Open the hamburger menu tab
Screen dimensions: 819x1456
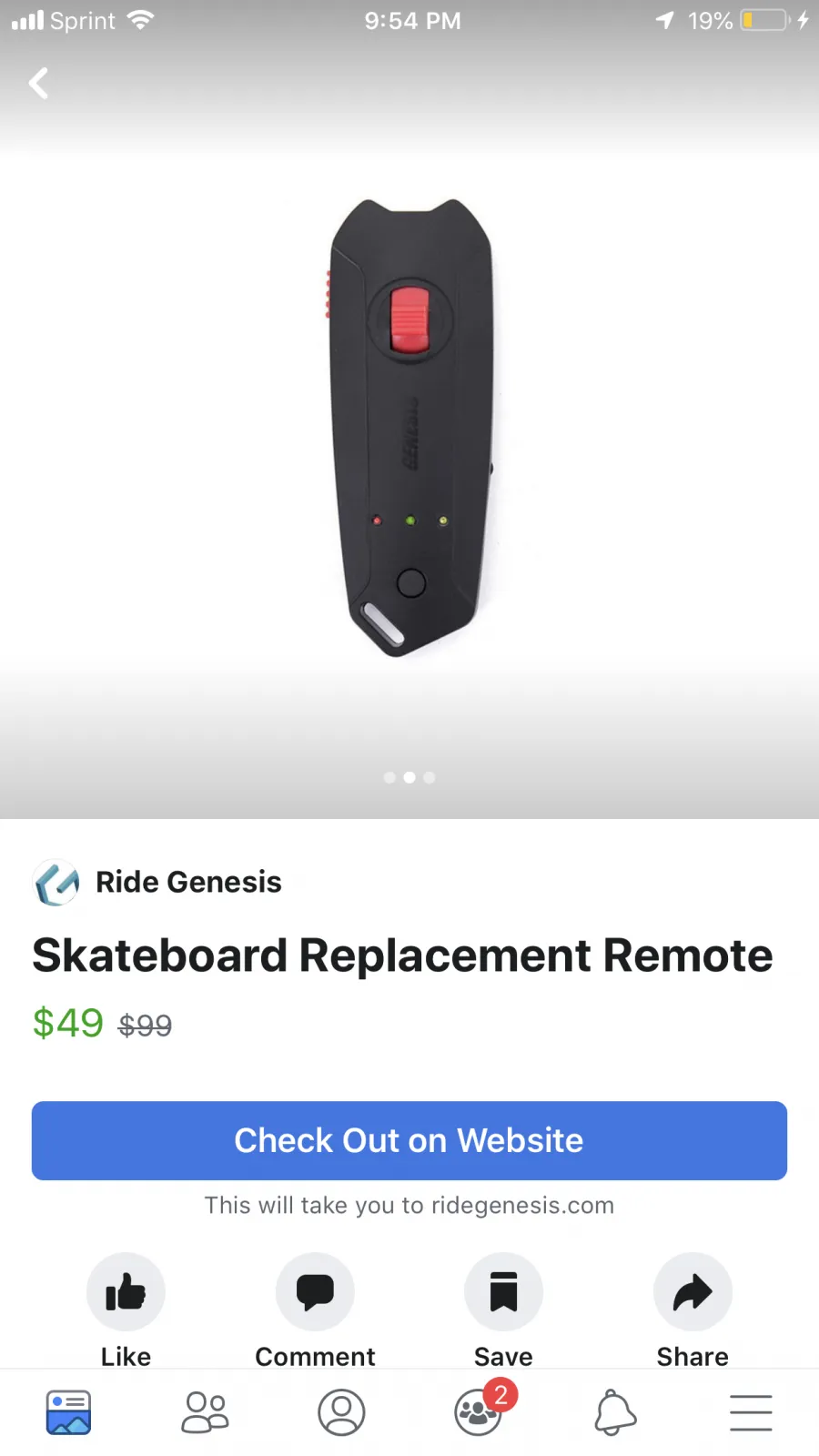[751, 1412]
